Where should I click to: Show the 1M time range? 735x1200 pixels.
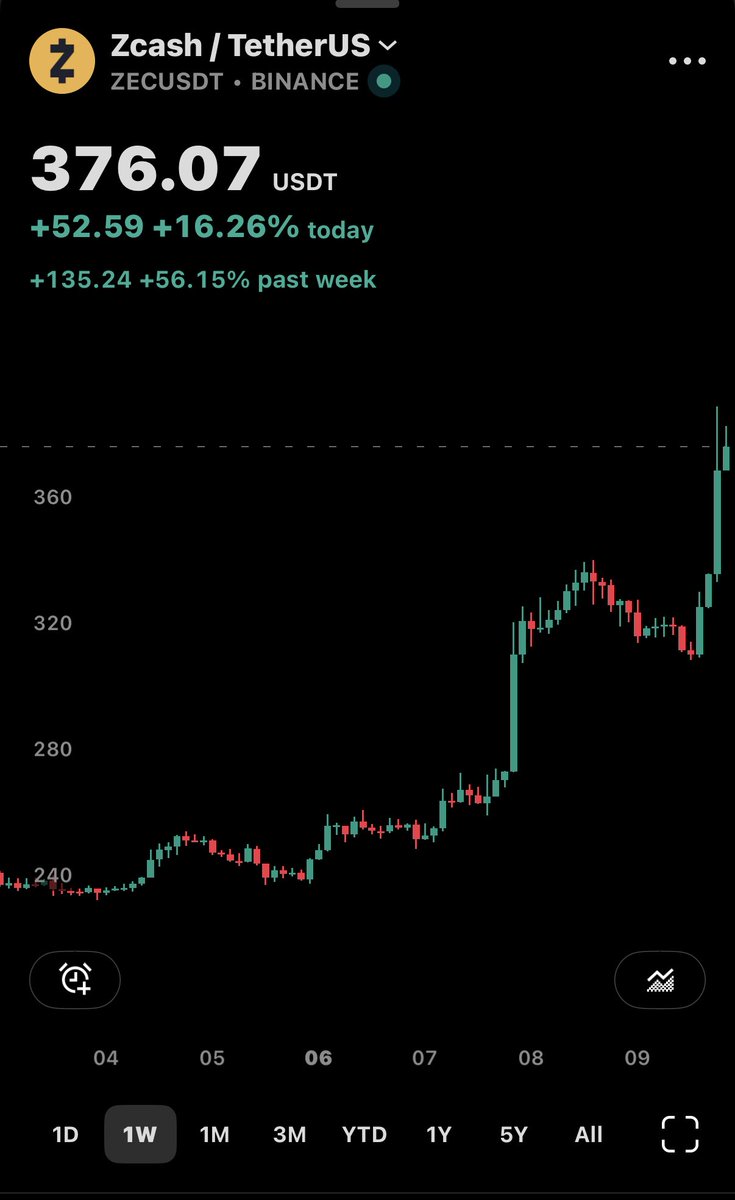214,1134
